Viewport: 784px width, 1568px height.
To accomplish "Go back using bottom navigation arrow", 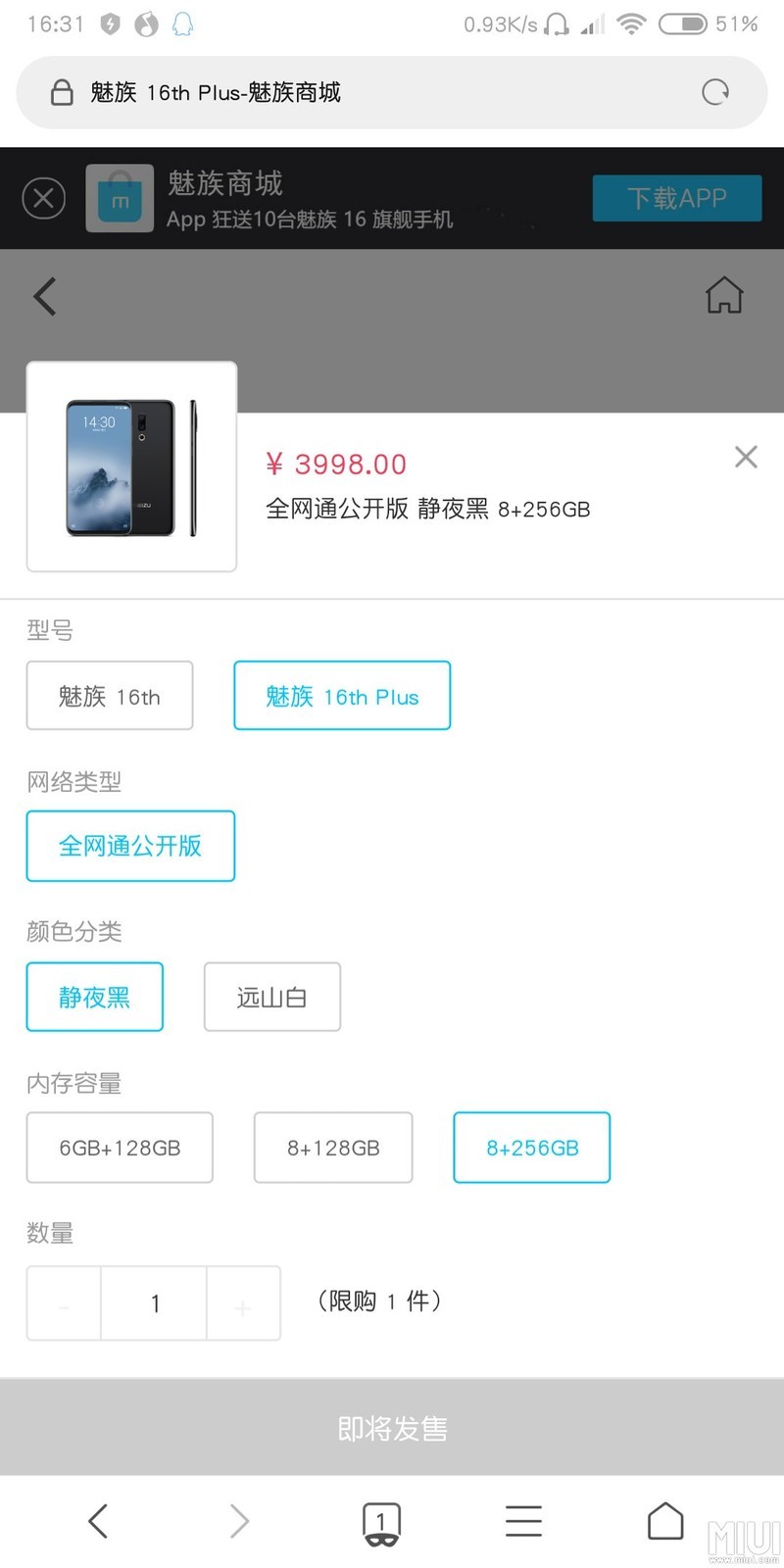I will 97,1521.
